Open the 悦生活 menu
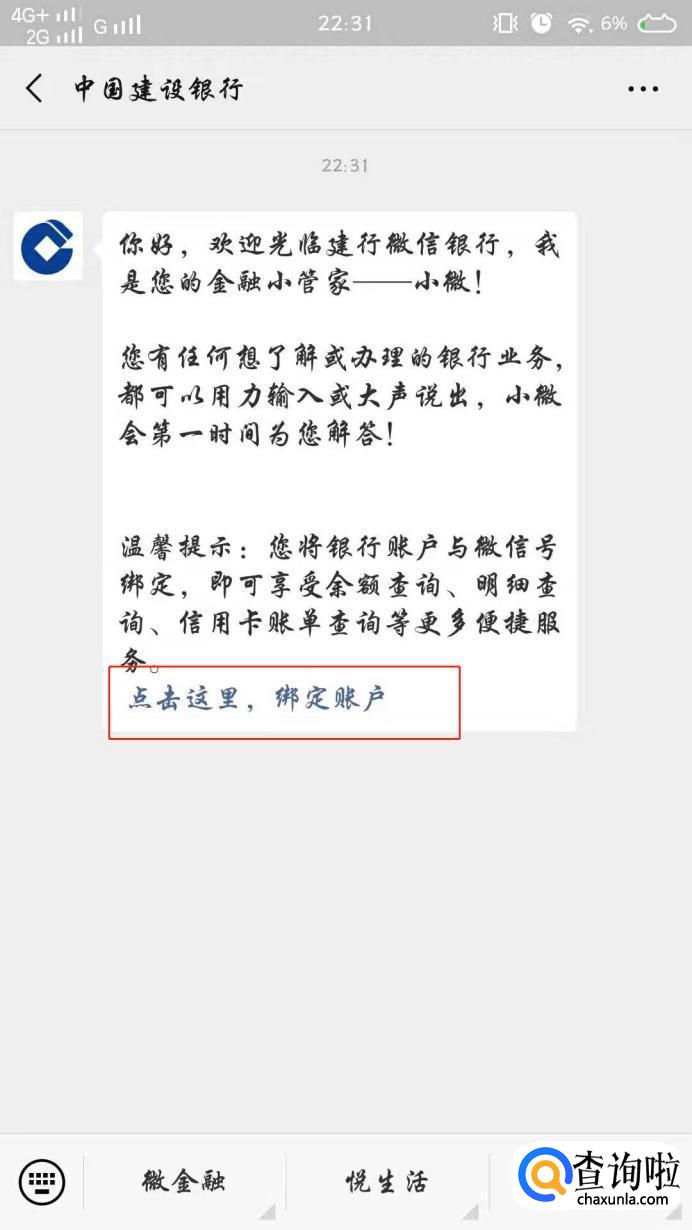692x1230 pixels. point(387,1182)
